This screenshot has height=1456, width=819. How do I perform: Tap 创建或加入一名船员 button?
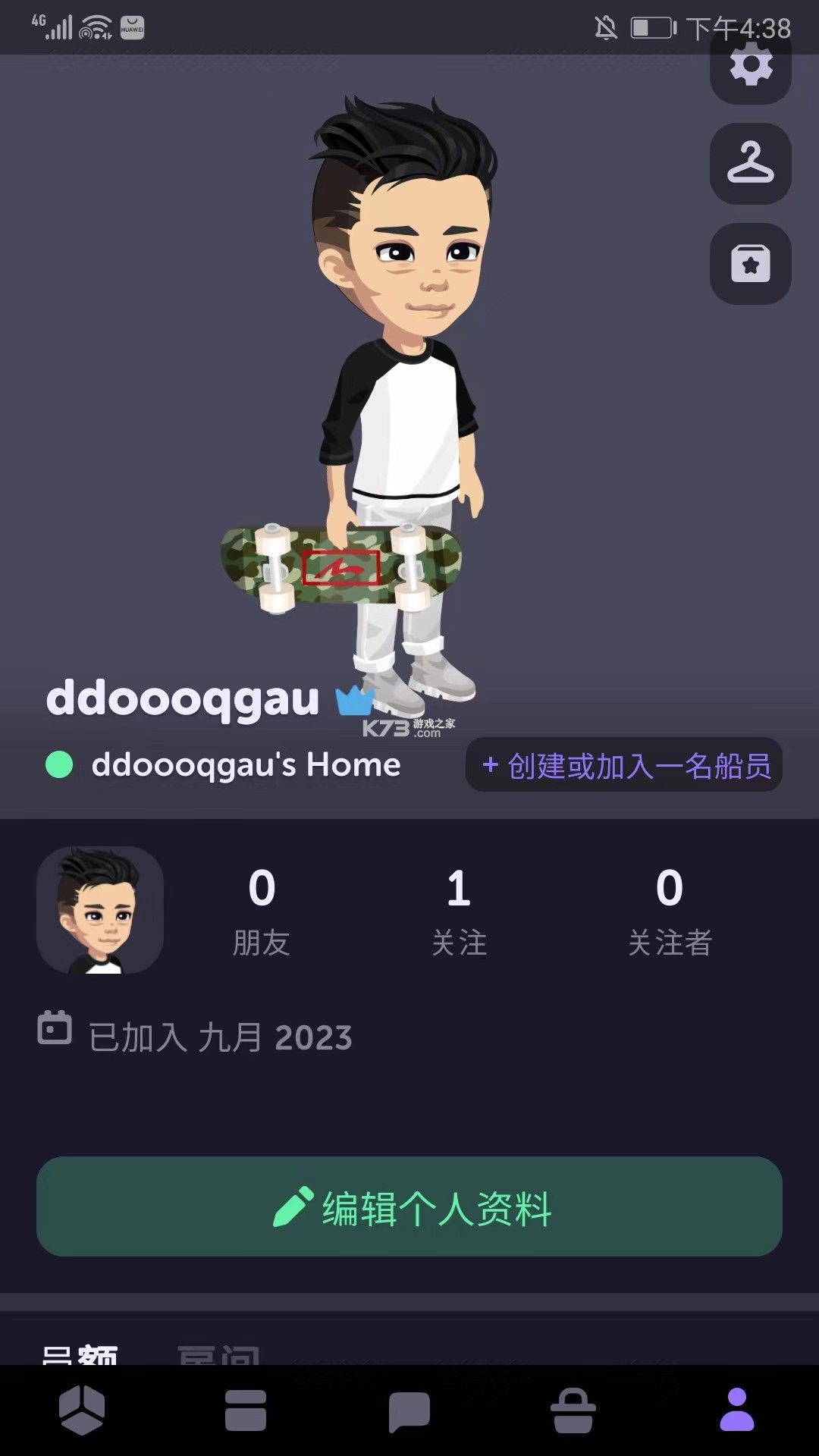pos(624,765)
